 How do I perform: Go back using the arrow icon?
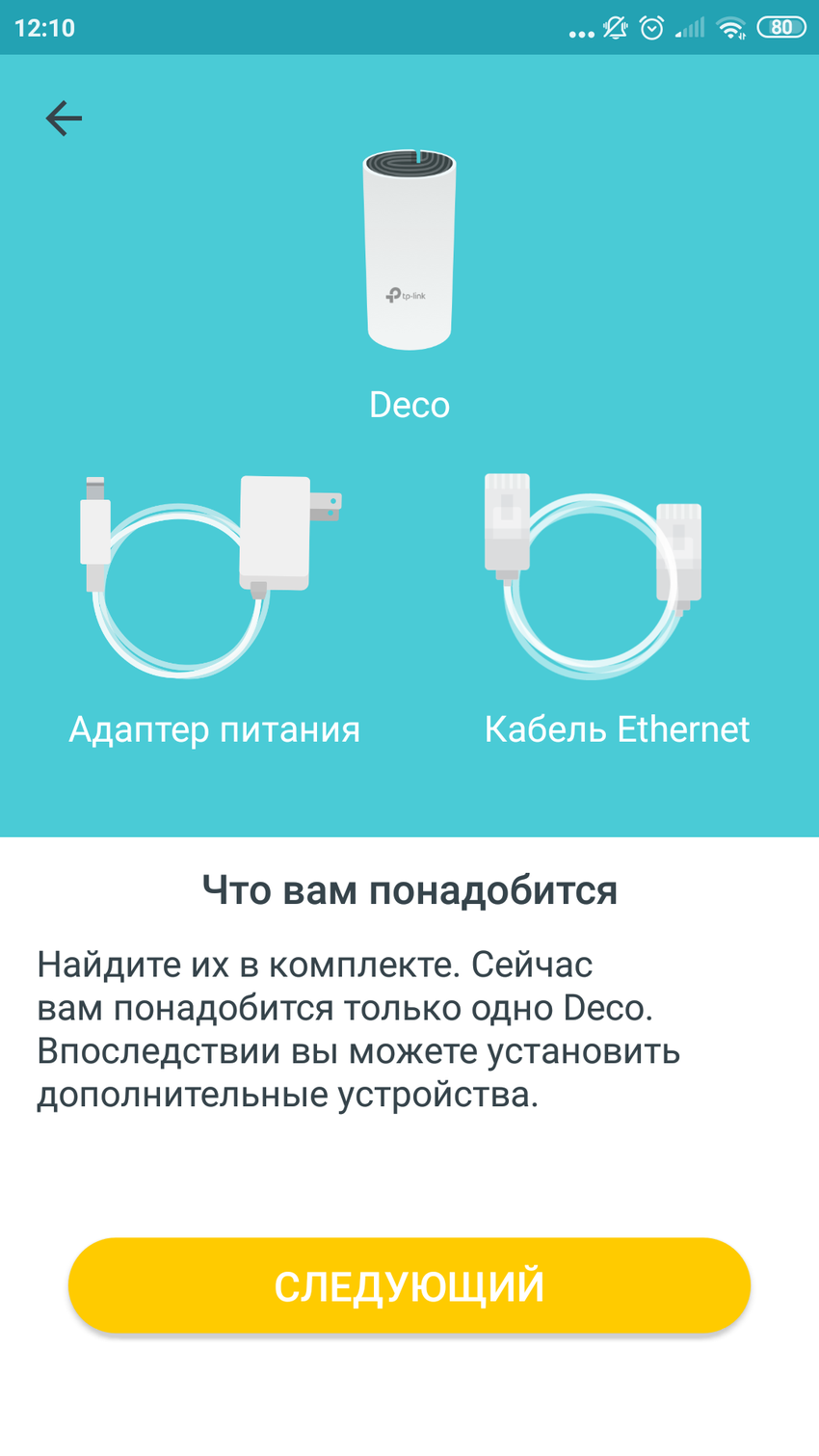click(64, 119)
